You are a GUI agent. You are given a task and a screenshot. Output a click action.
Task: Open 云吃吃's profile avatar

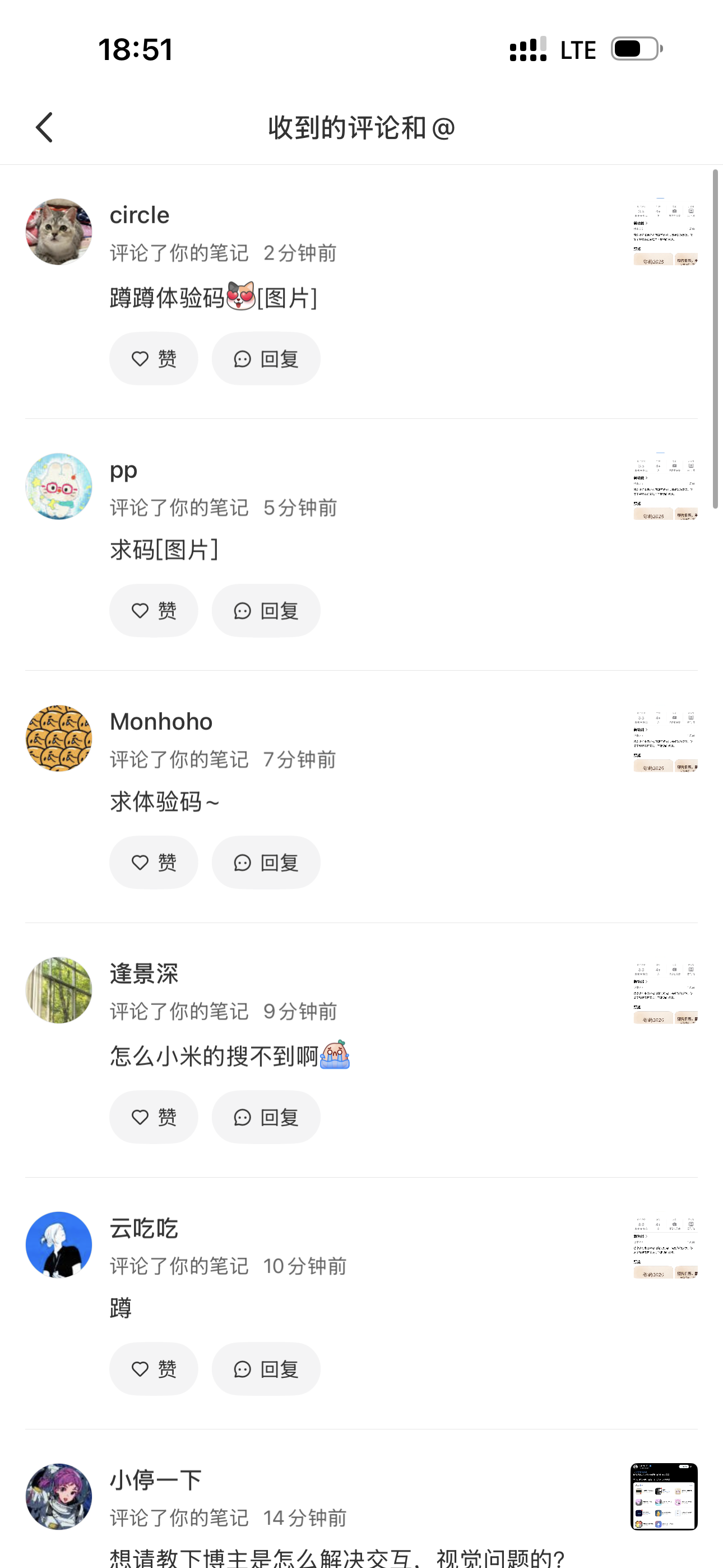pos(59,1244)
